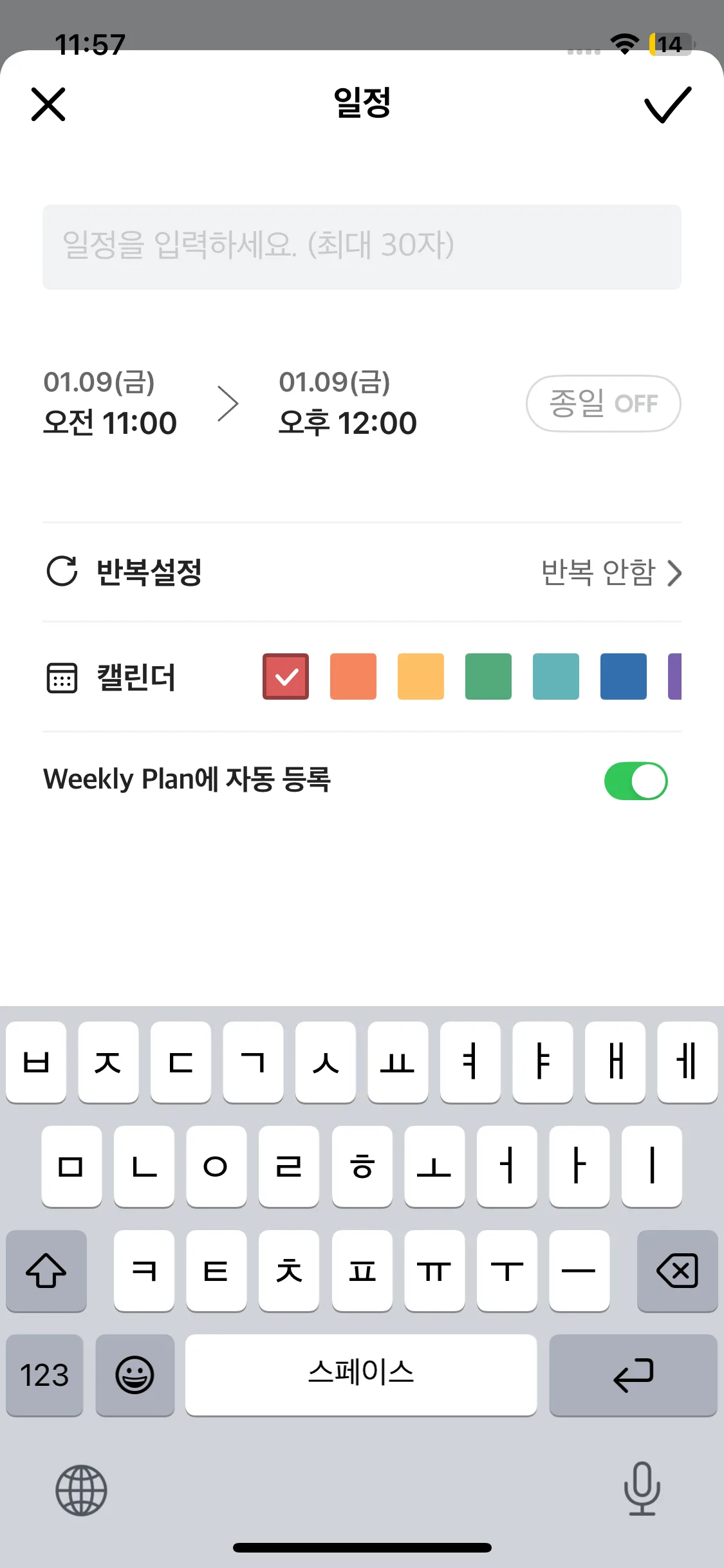
Task: Tap the selected red calendar color
Action: 286,677
